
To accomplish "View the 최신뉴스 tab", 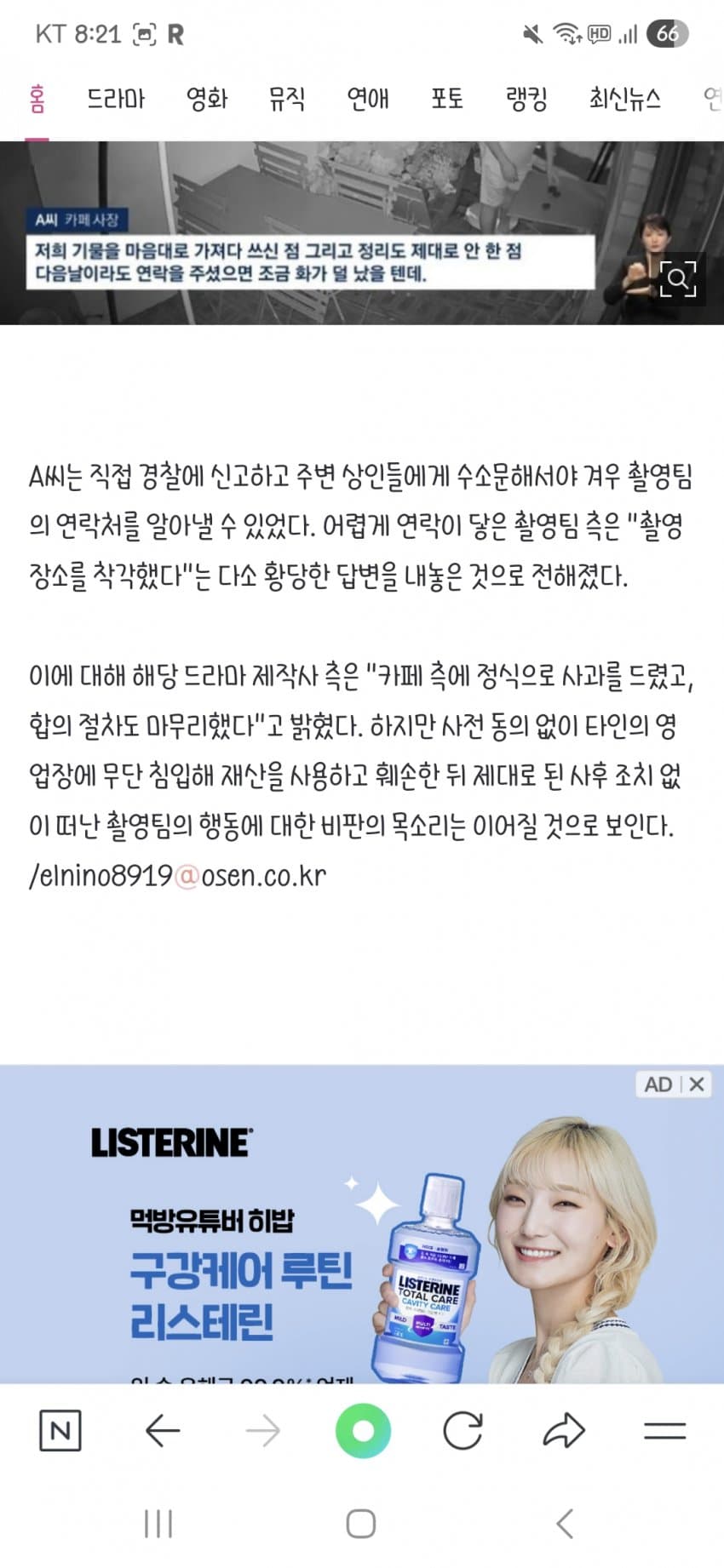I will click(x=624, y=100).
